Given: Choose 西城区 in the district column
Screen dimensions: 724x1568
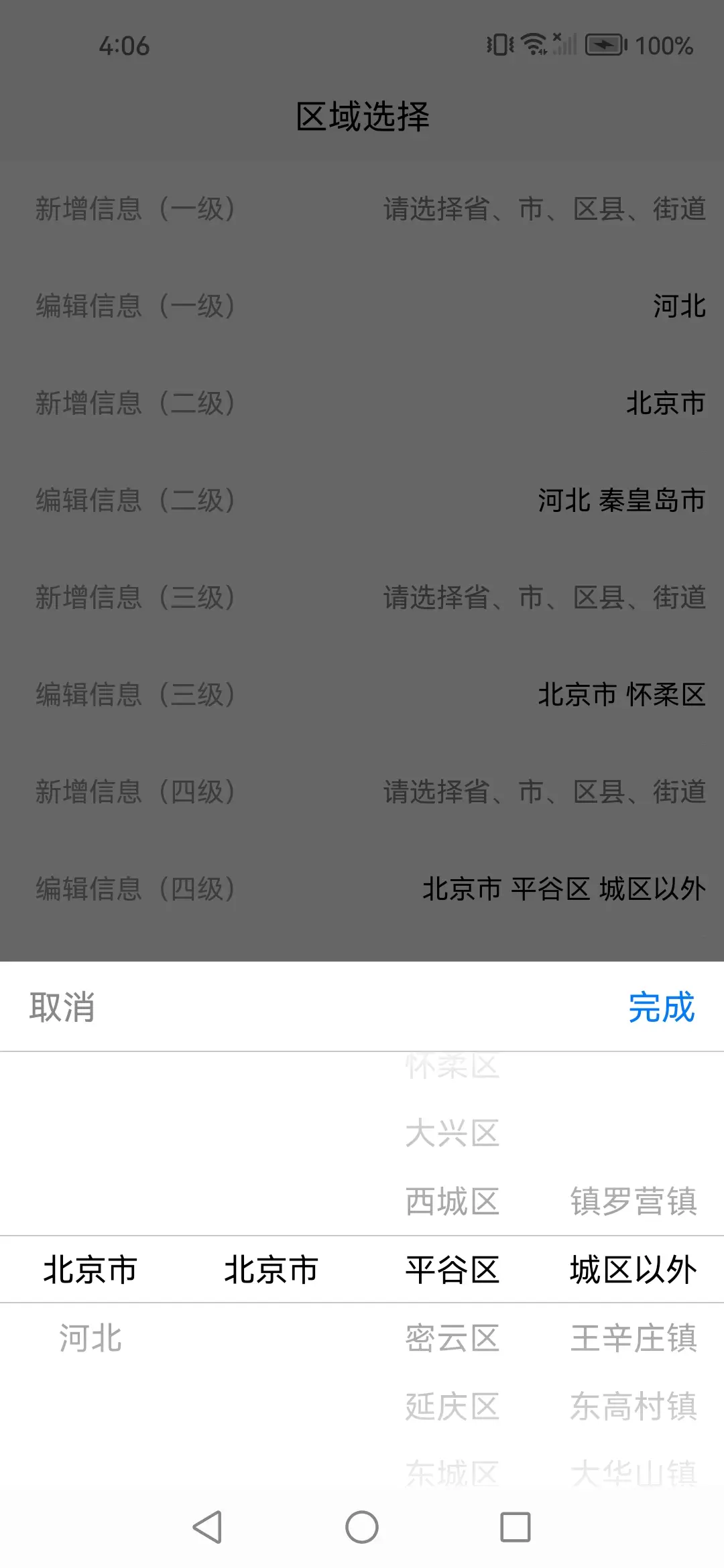Looking at the screenshot, I should pyautogui.click(x=452, y=1201).
